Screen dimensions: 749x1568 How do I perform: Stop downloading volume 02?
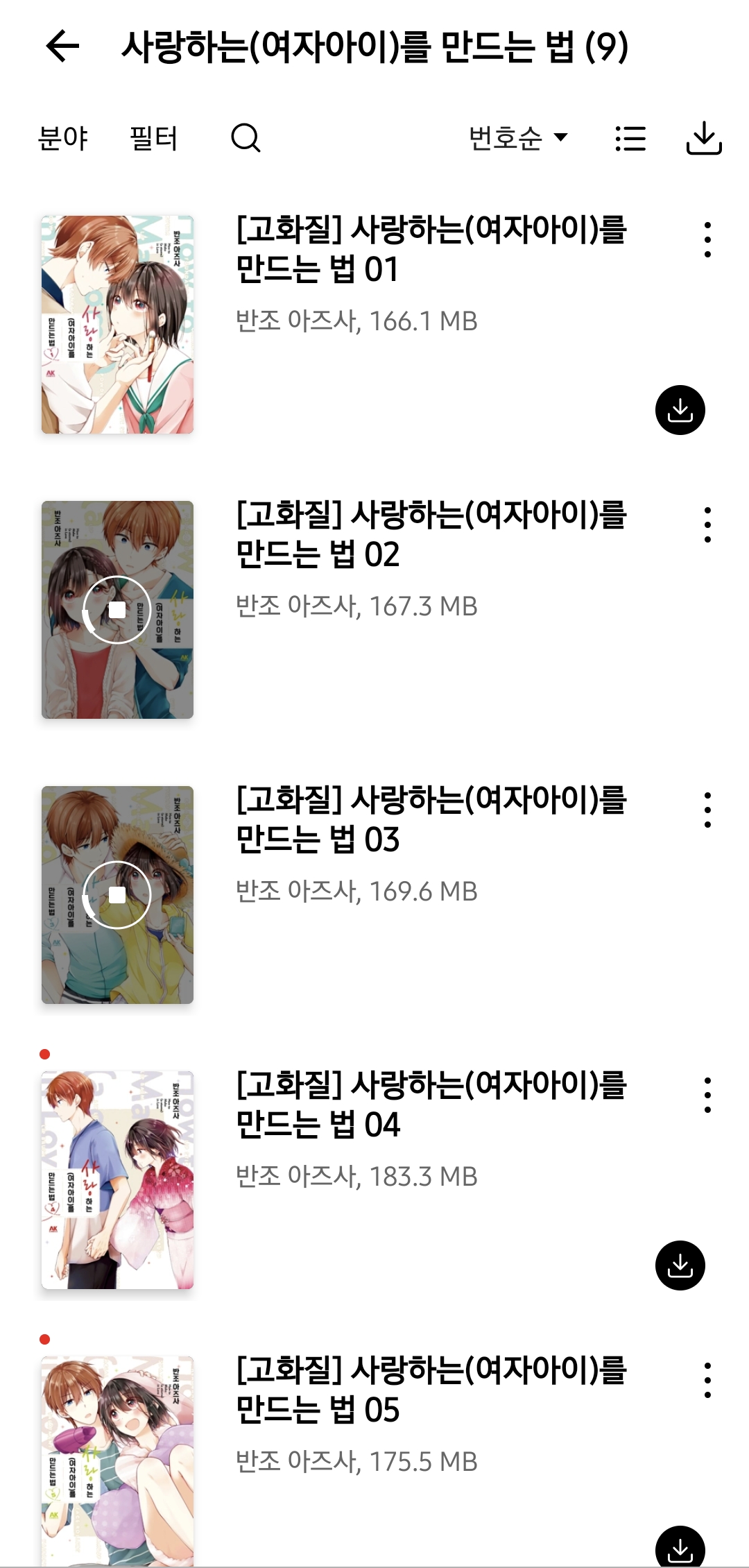tap(117, 610)
